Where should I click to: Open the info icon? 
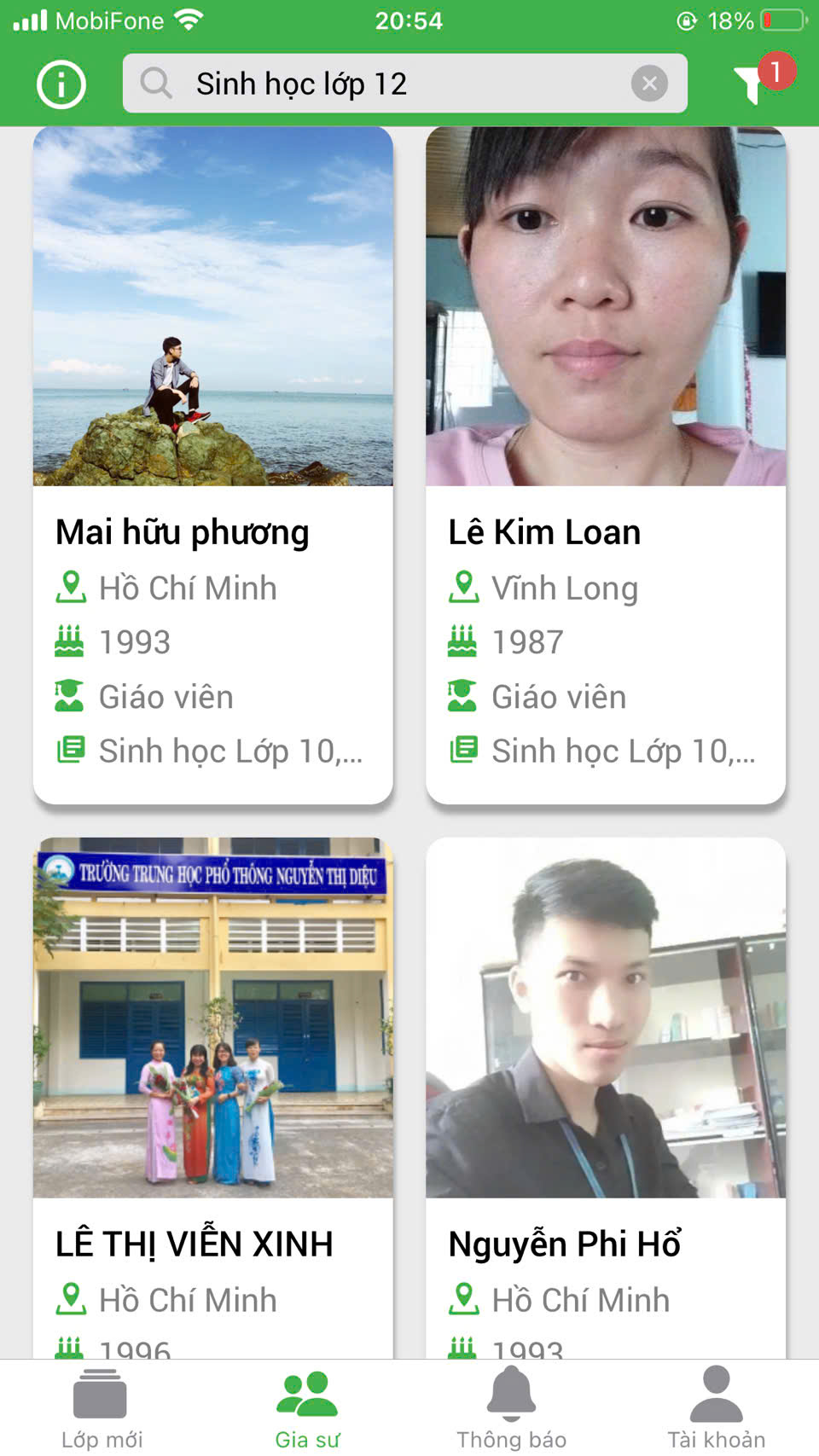point(61,84)
